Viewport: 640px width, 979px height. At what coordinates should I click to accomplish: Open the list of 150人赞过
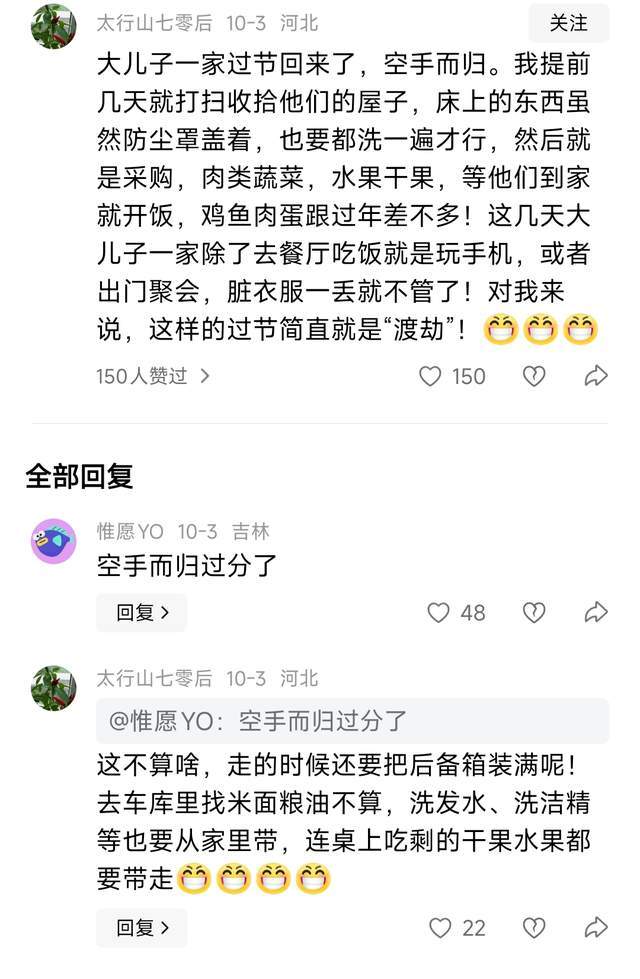[x=153, y=376]
